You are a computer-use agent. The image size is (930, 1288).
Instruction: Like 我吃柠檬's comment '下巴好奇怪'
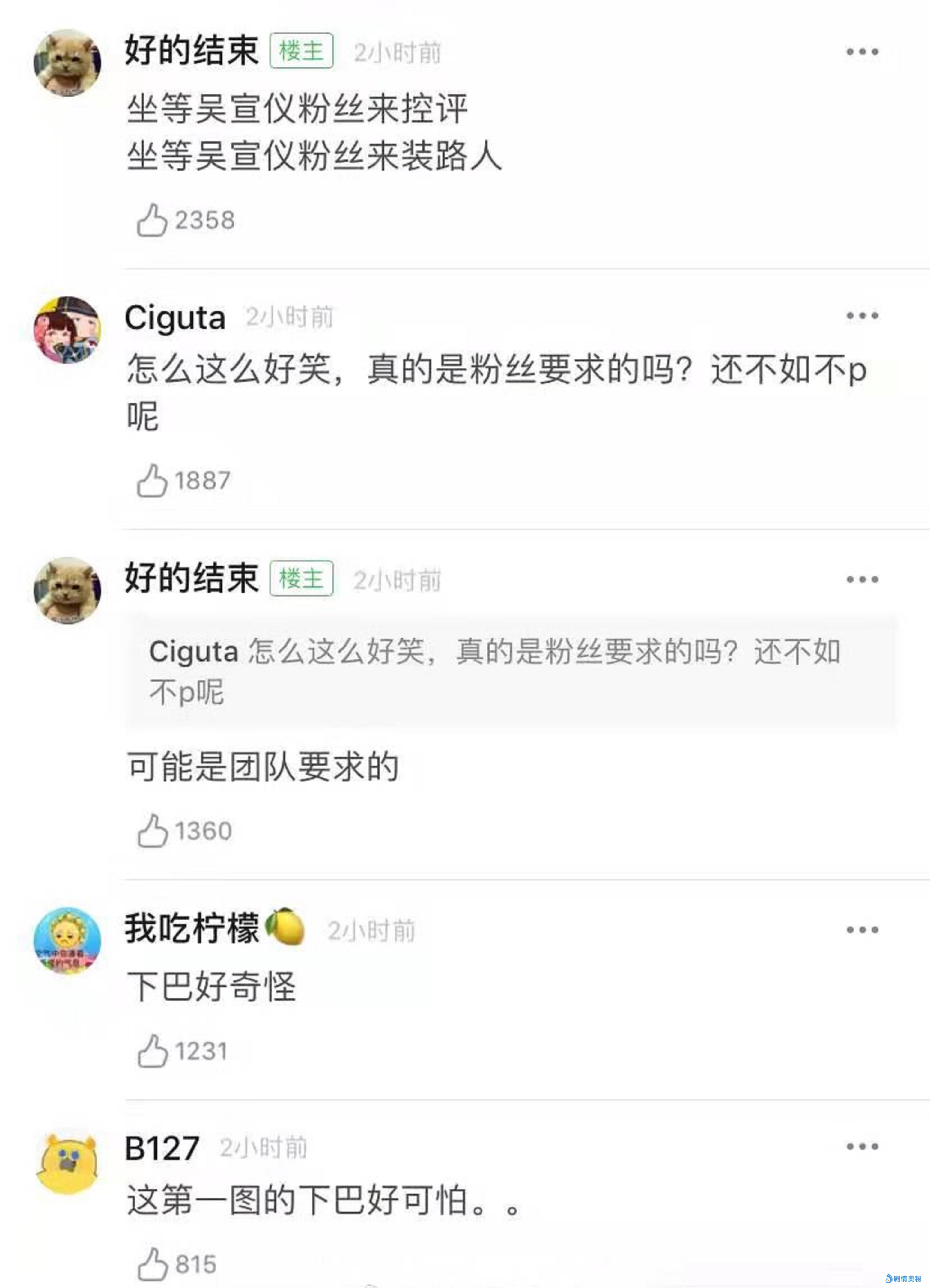152,1051
